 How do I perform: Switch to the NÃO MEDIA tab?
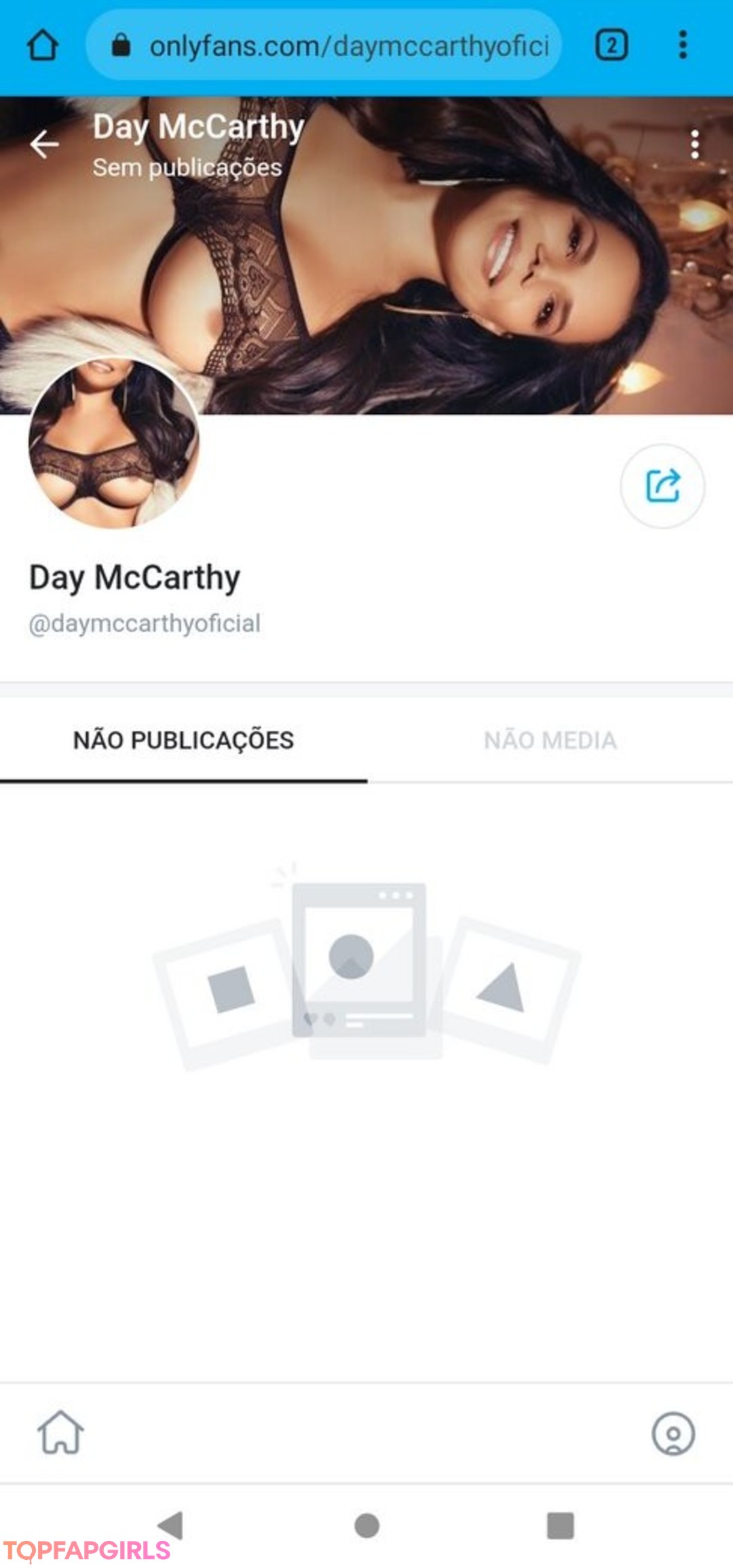[x=550, y=740]
